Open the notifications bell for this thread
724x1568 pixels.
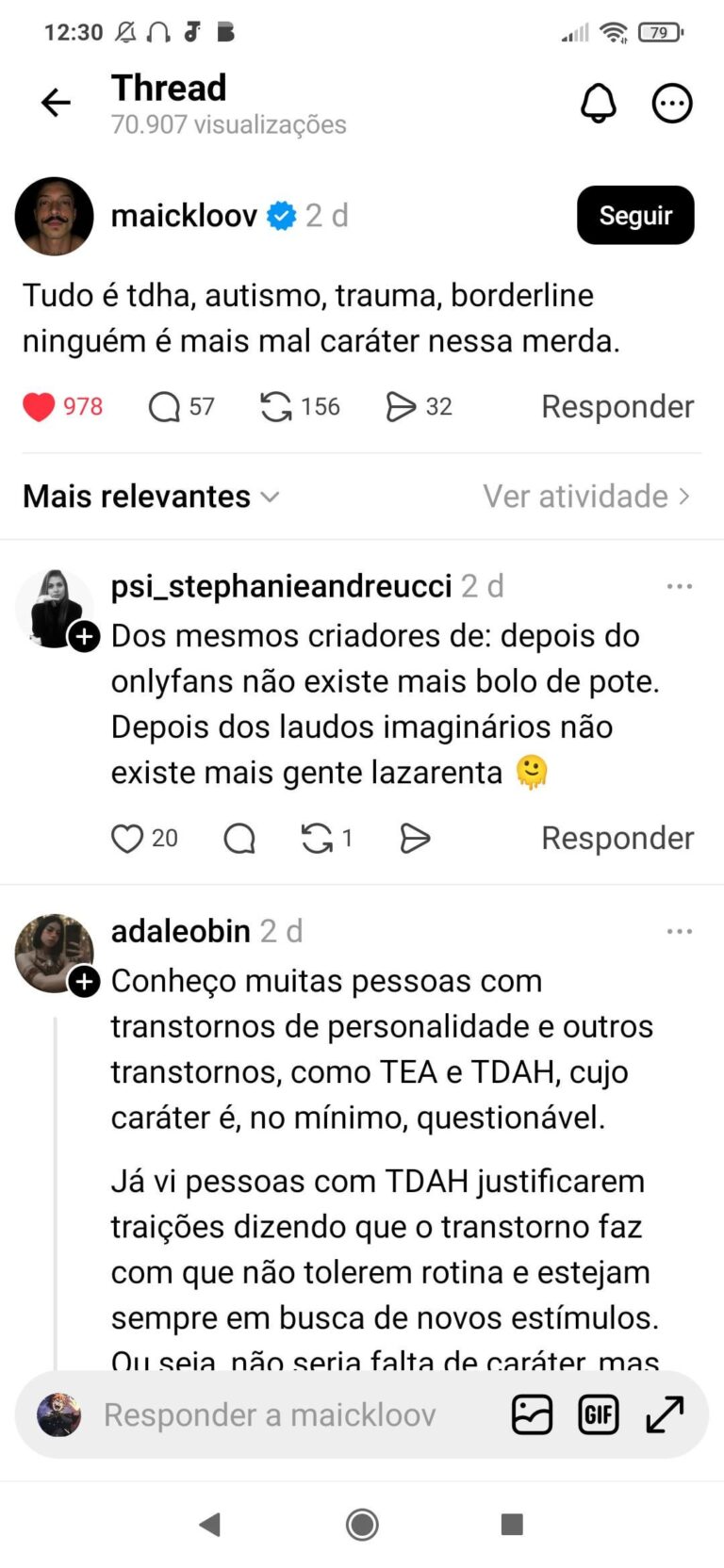598,103
